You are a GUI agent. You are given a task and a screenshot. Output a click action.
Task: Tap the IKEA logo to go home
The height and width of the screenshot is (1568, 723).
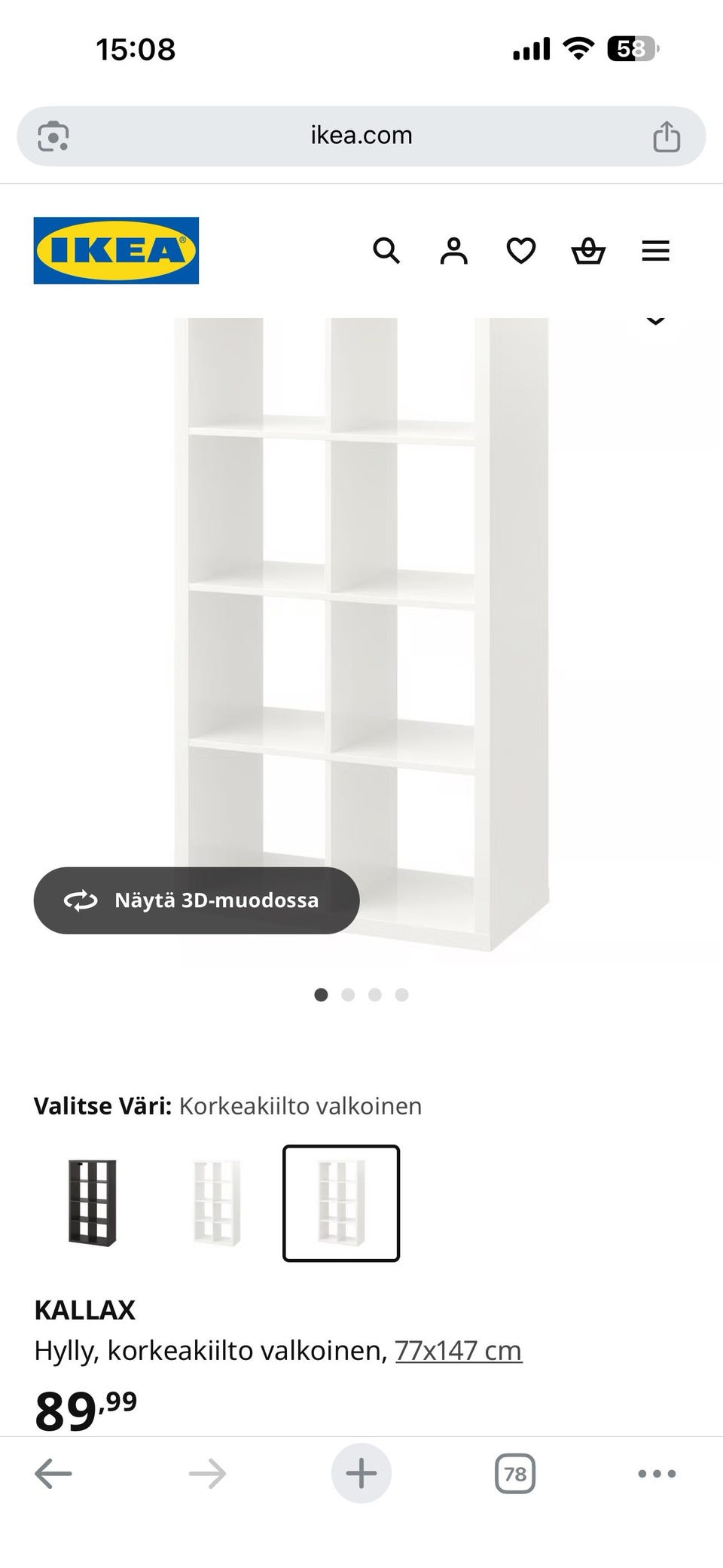115,251
